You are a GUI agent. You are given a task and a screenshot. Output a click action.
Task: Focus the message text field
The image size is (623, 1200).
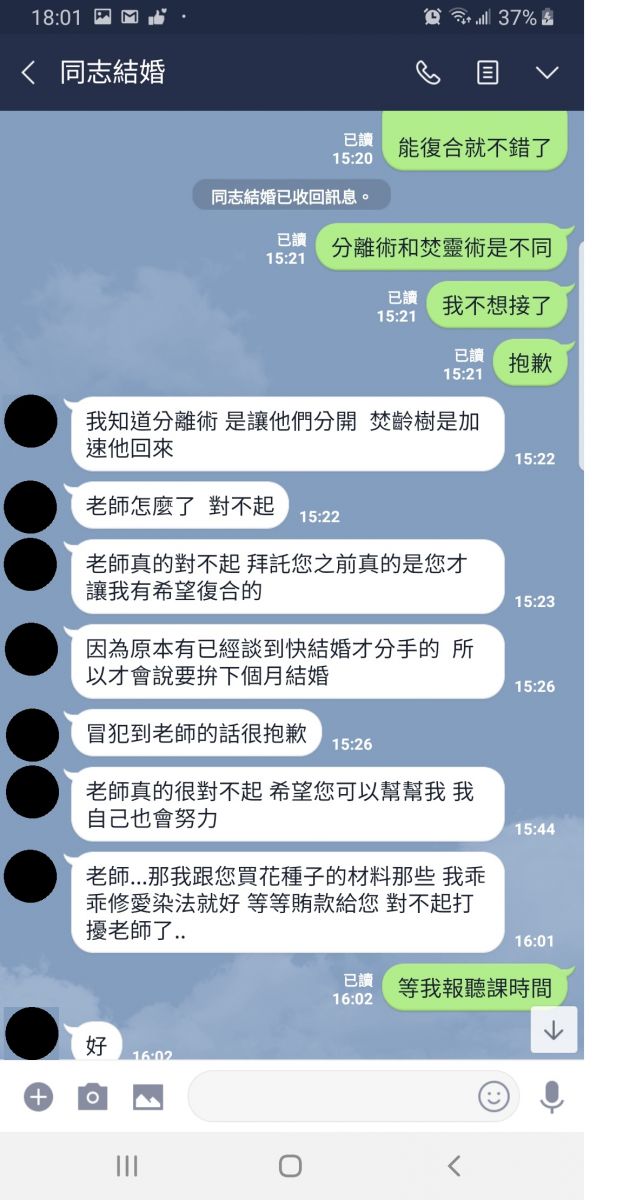pyautogui.click(x=330, y=1097)
